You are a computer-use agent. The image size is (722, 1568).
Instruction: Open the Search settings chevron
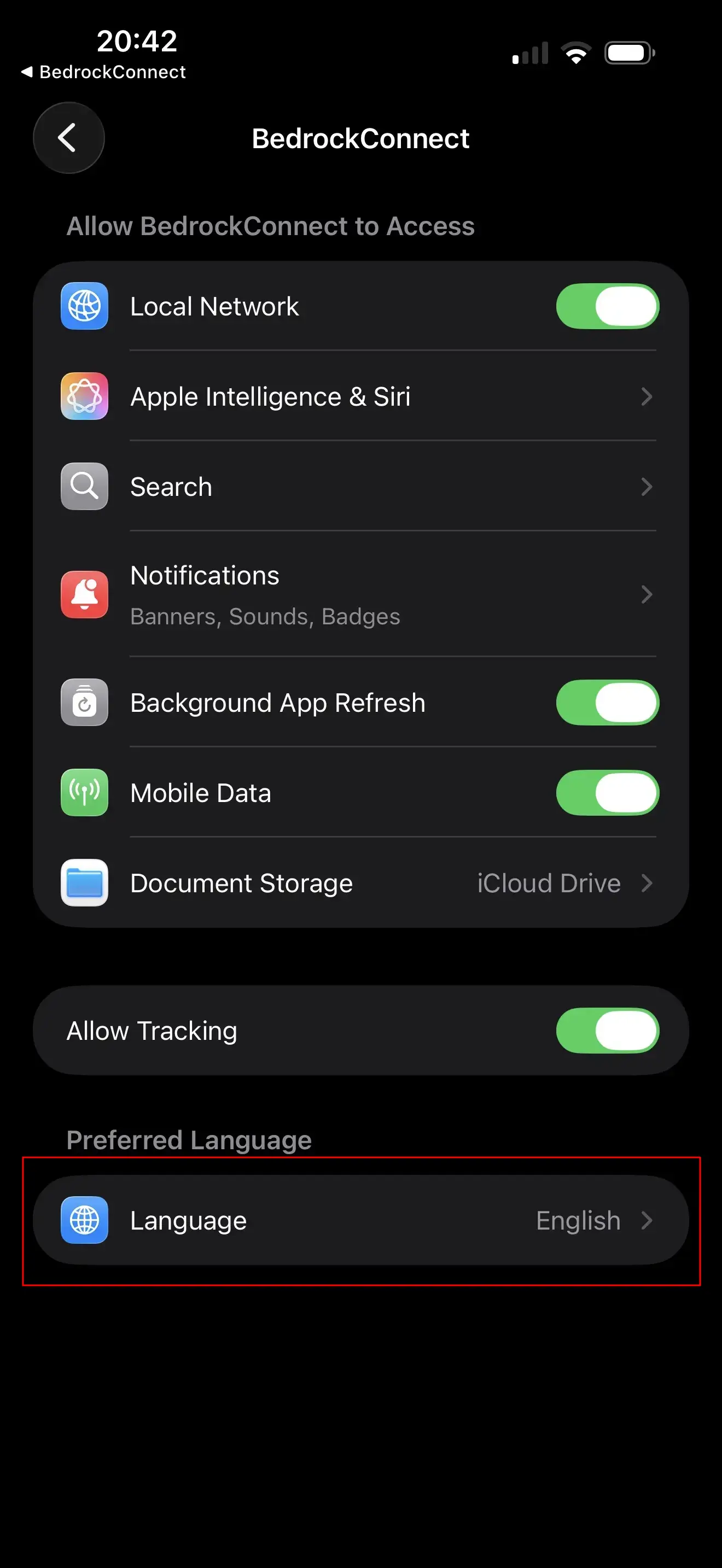[647, 487]
